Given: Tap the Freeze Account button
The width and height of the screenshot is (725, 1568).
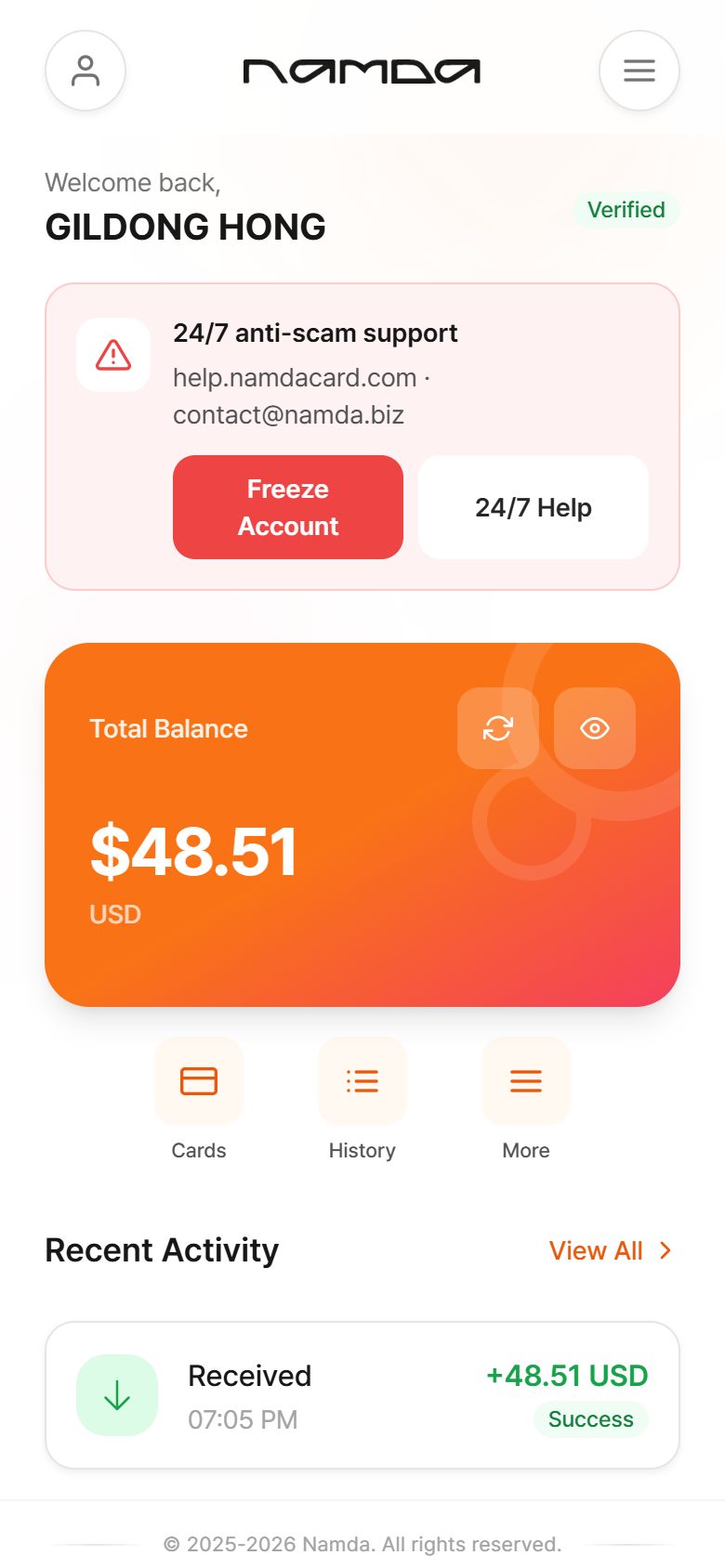Looking at the screenshot, I should (288, 507).
